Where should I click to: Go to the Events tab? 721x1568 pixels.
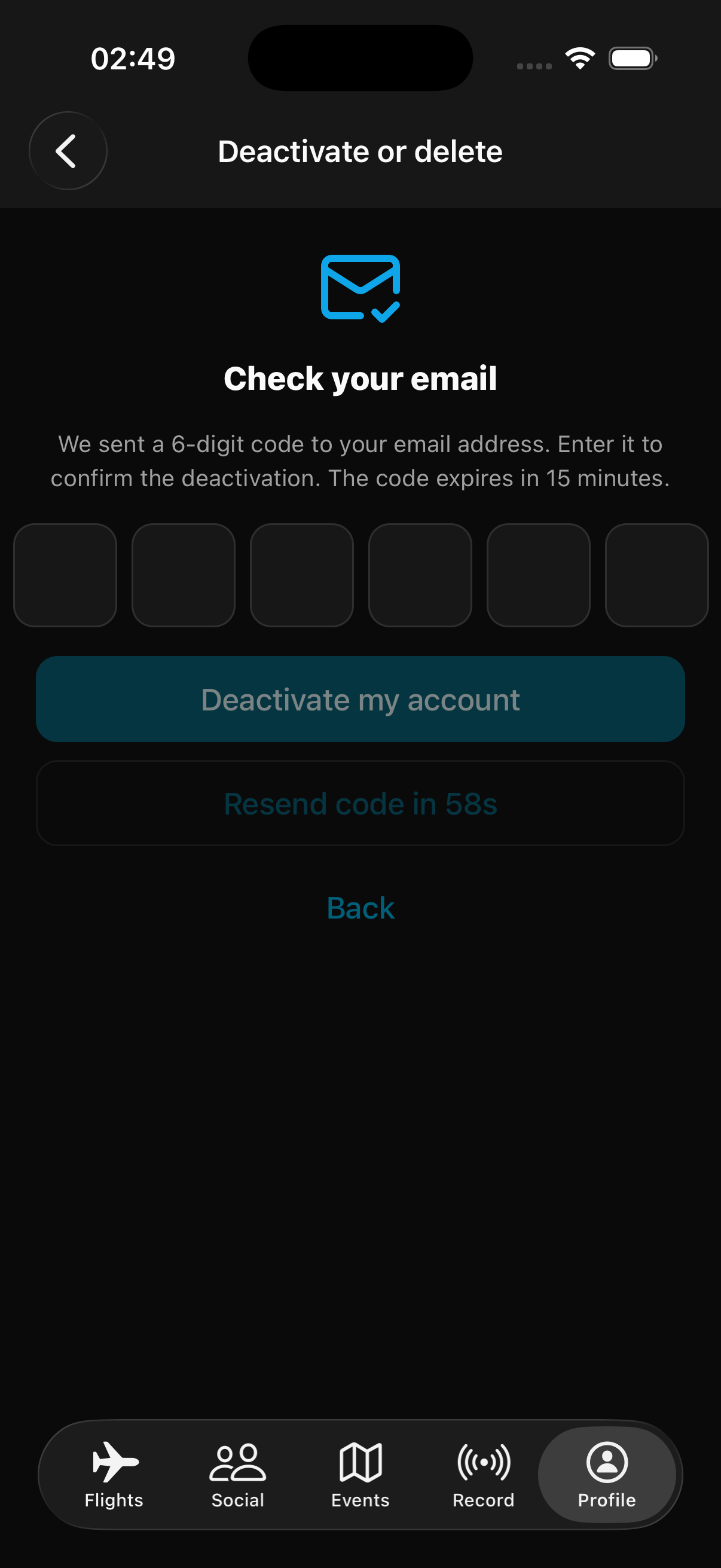coord(360,1475)
